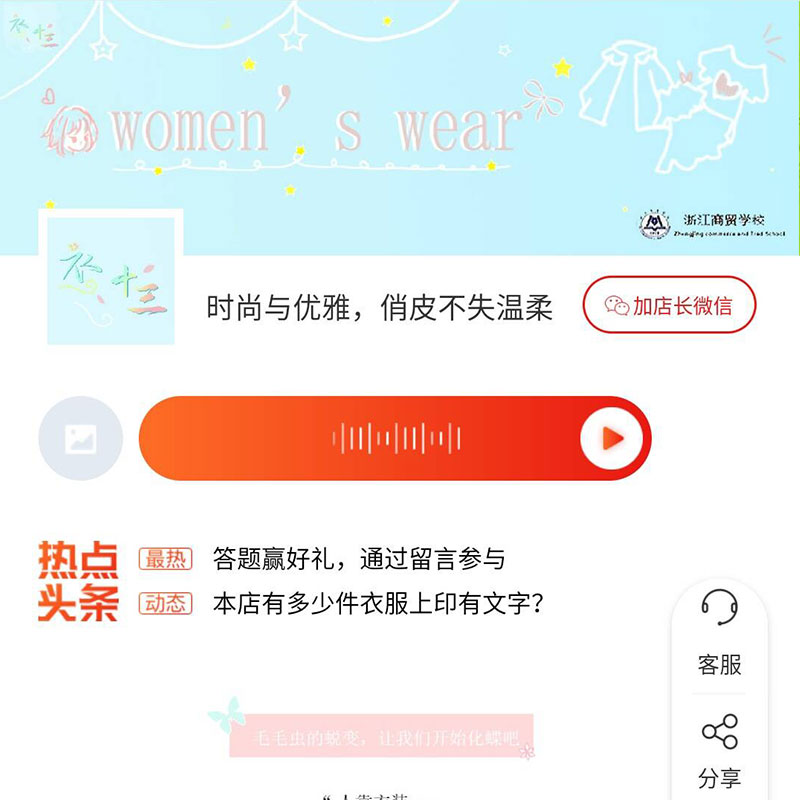Viewport: 800px width, 800px height.
Task: Open headline 答题赢好礼，通过留言参与
Action: [359, 559]
